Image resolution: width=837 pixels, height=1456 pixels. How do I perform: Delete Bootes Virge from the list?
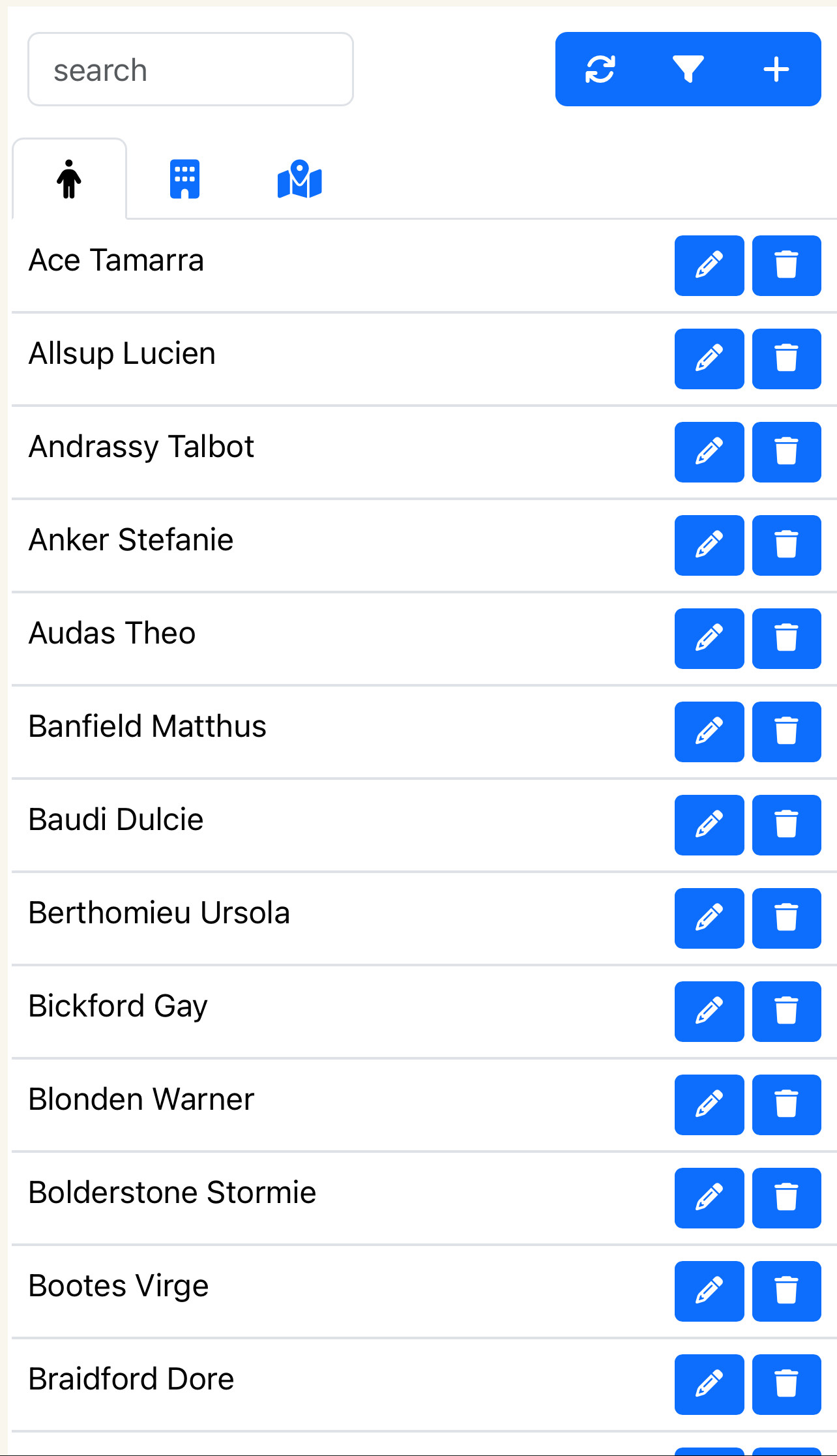click(786, 1291)
